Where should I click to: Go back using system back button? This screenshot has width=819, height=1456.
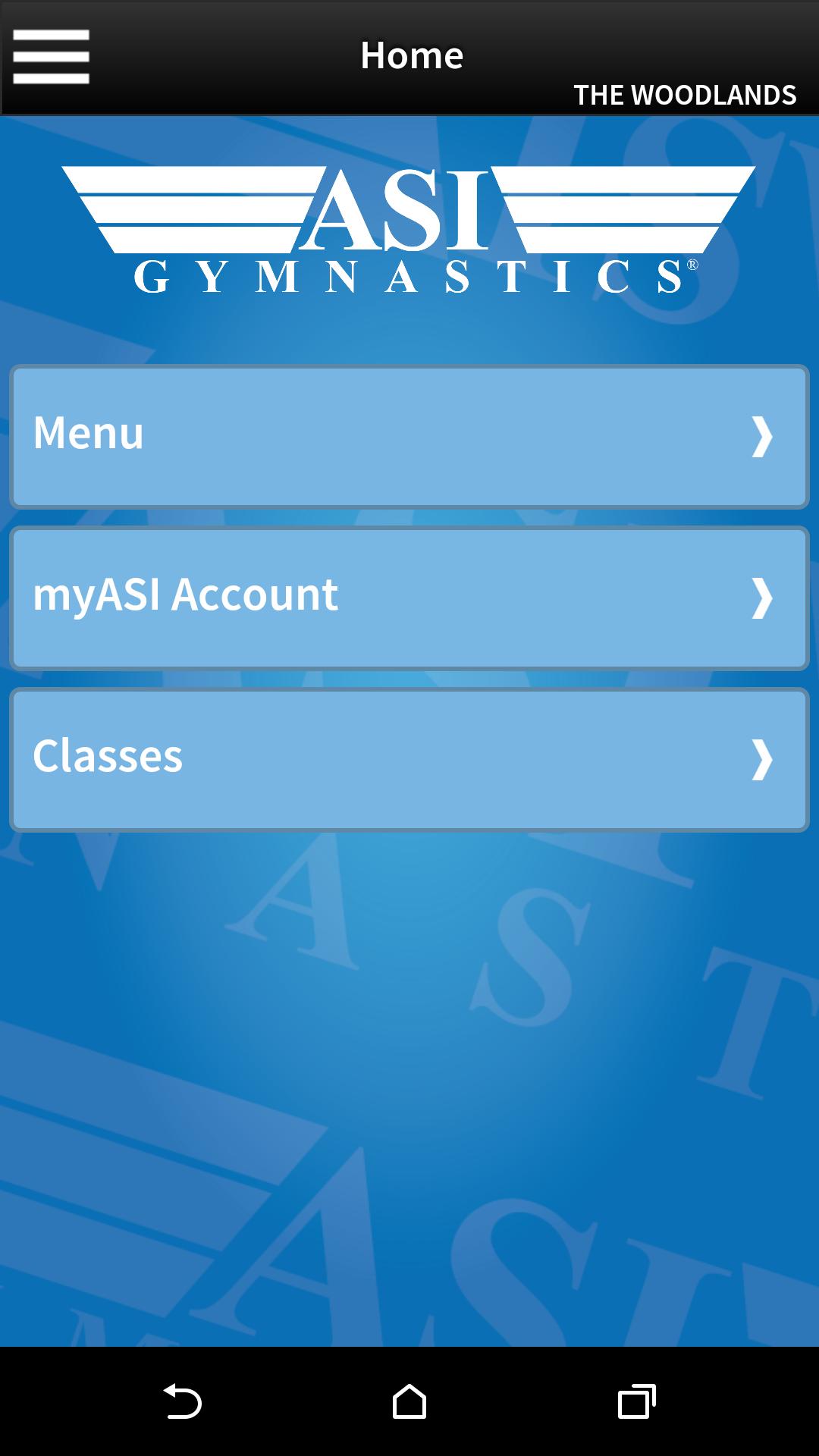tap(182, 1401)
